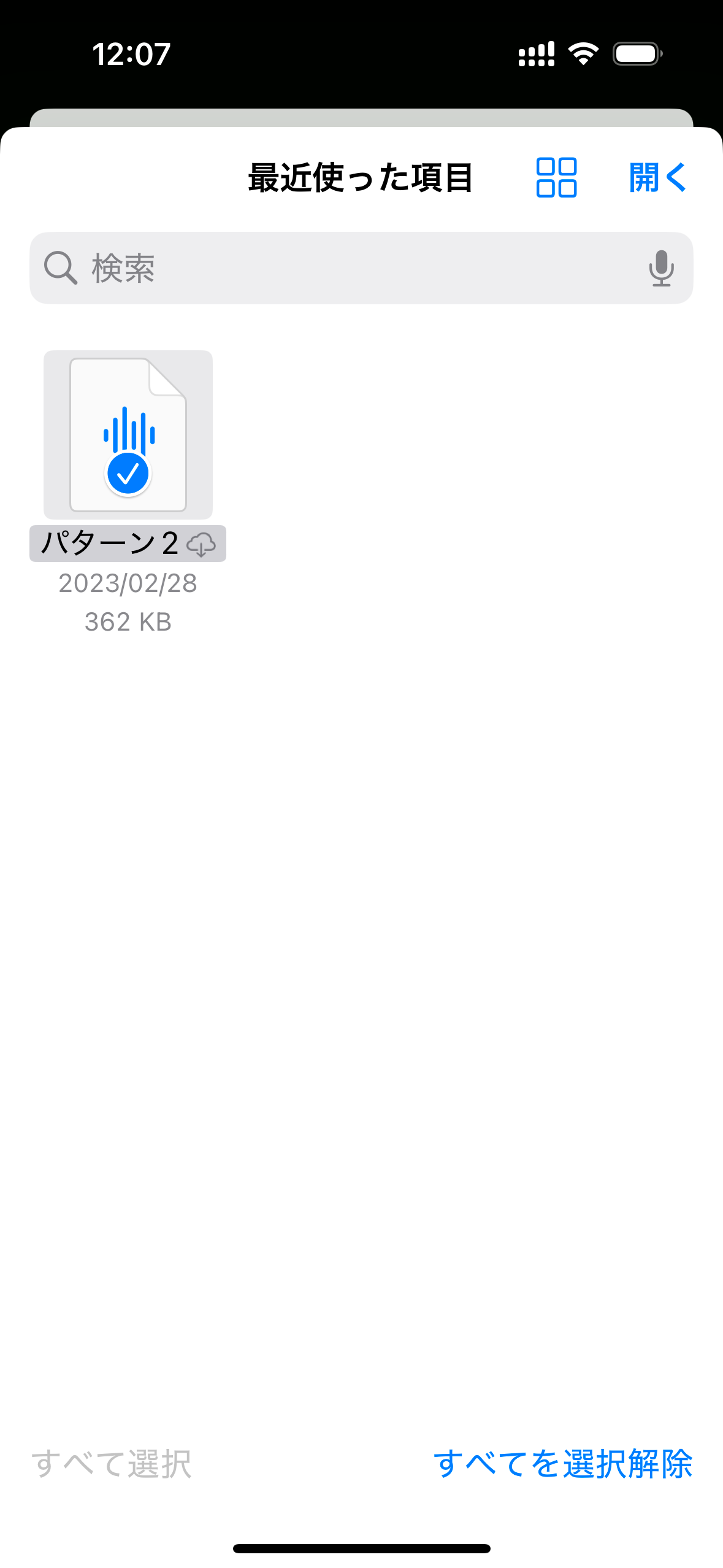Tap the 開く open button
723x1568 pixels.
[x=657, y=178]
